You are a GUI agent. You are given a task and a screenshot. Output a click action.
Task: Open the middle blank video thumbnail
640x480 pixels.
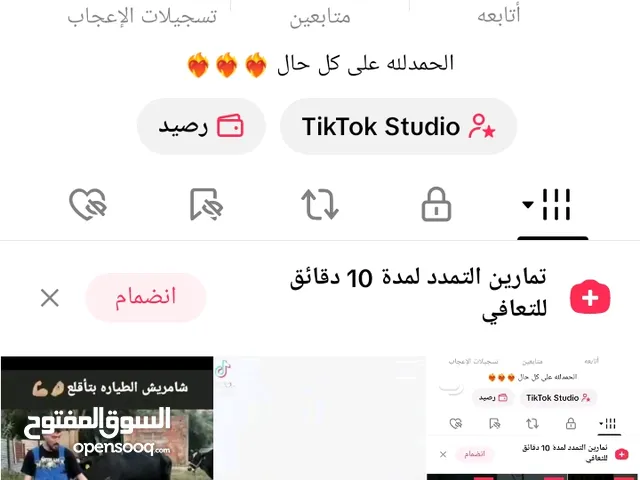pos(320,418)
